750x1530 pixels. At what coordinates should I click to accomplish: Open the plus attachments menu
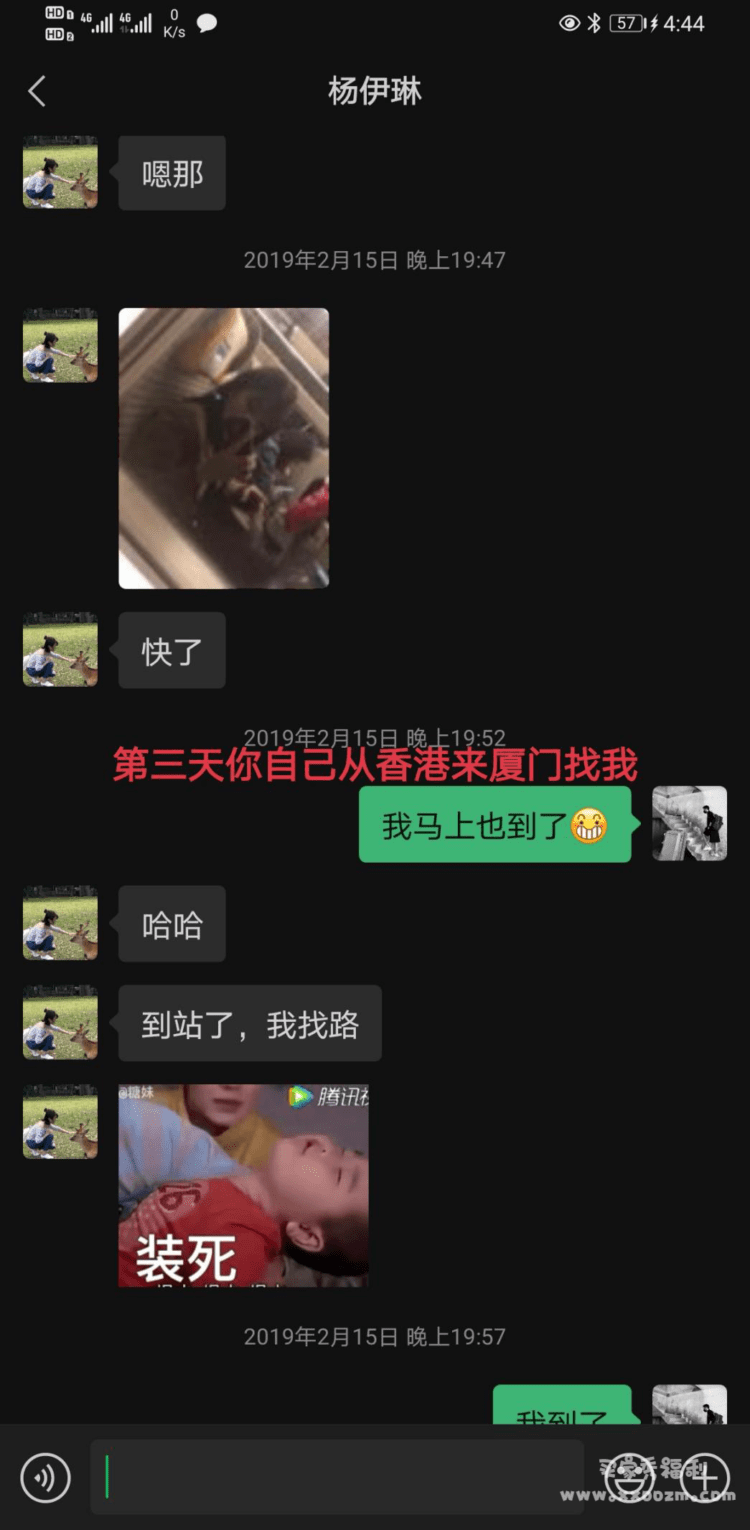point(706,1478)
